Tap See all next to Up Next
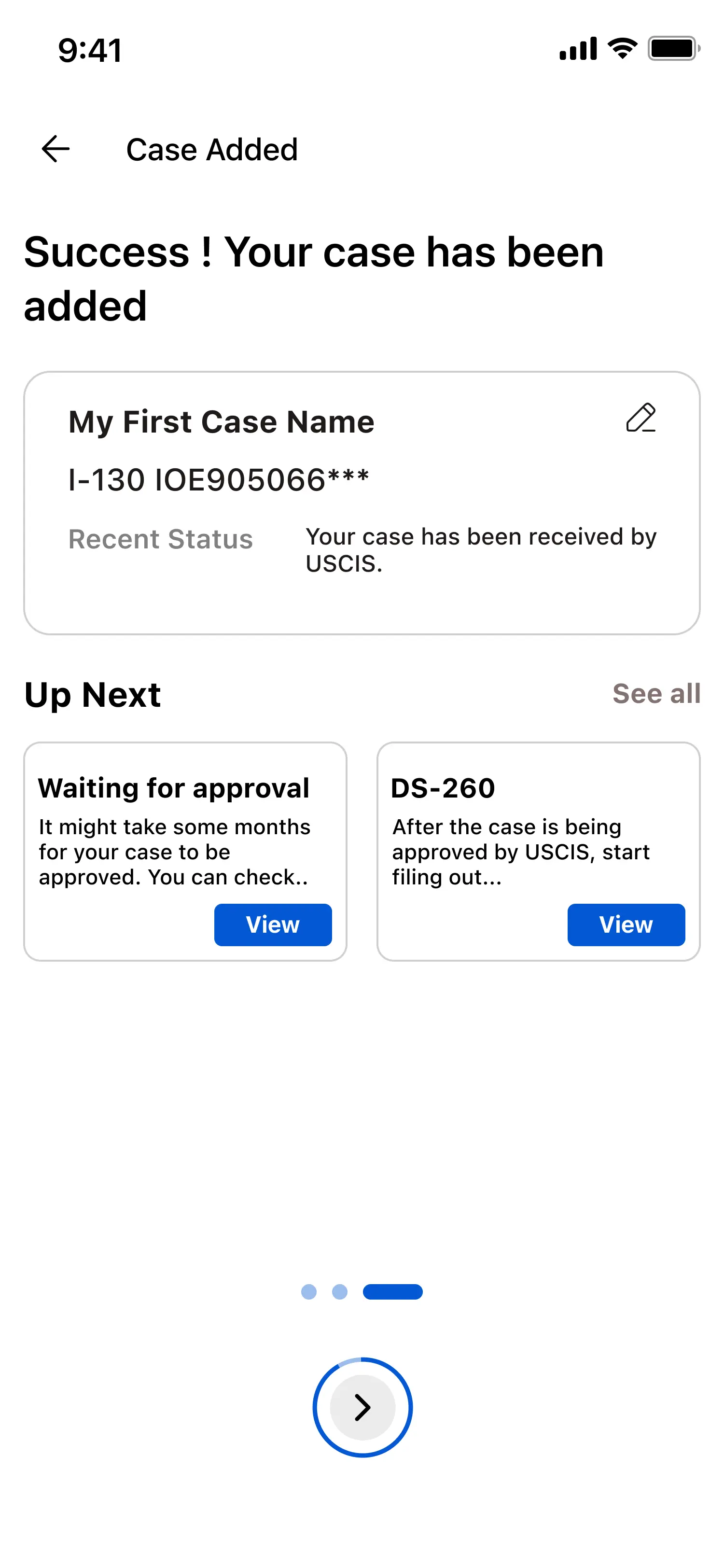 click(x=656, y=693)
